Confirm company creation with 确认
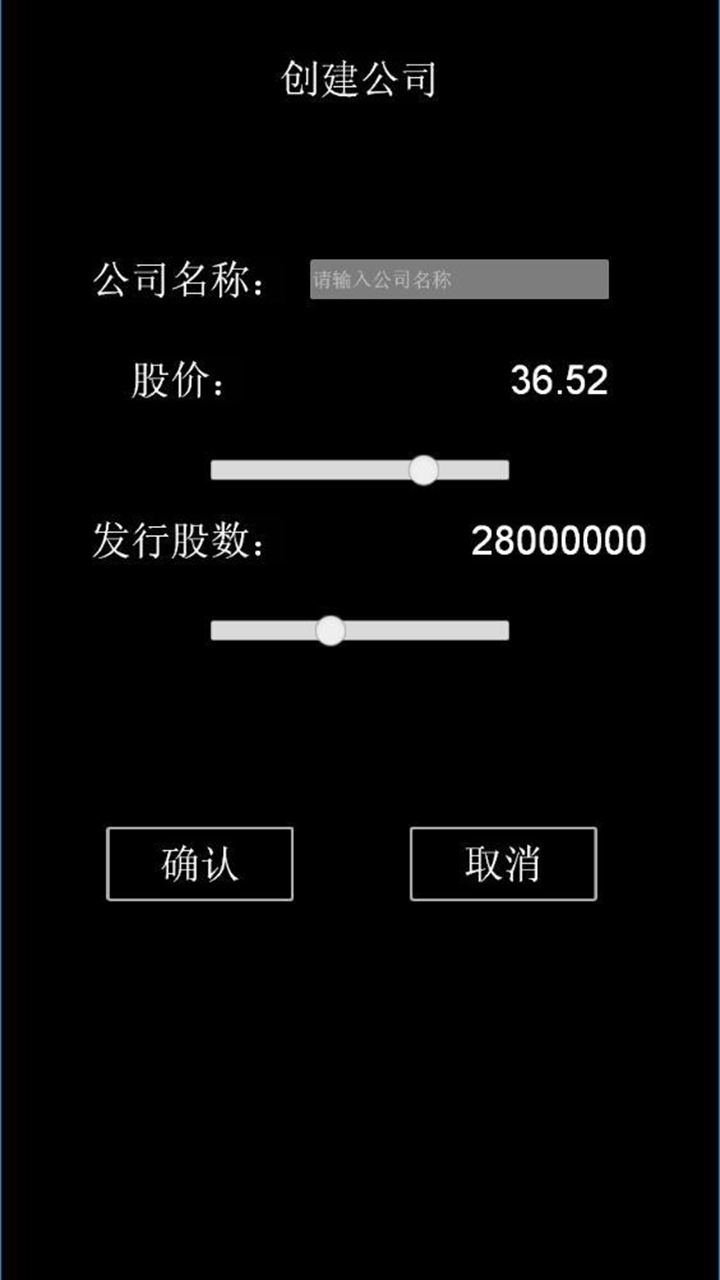 click(200, 864)
